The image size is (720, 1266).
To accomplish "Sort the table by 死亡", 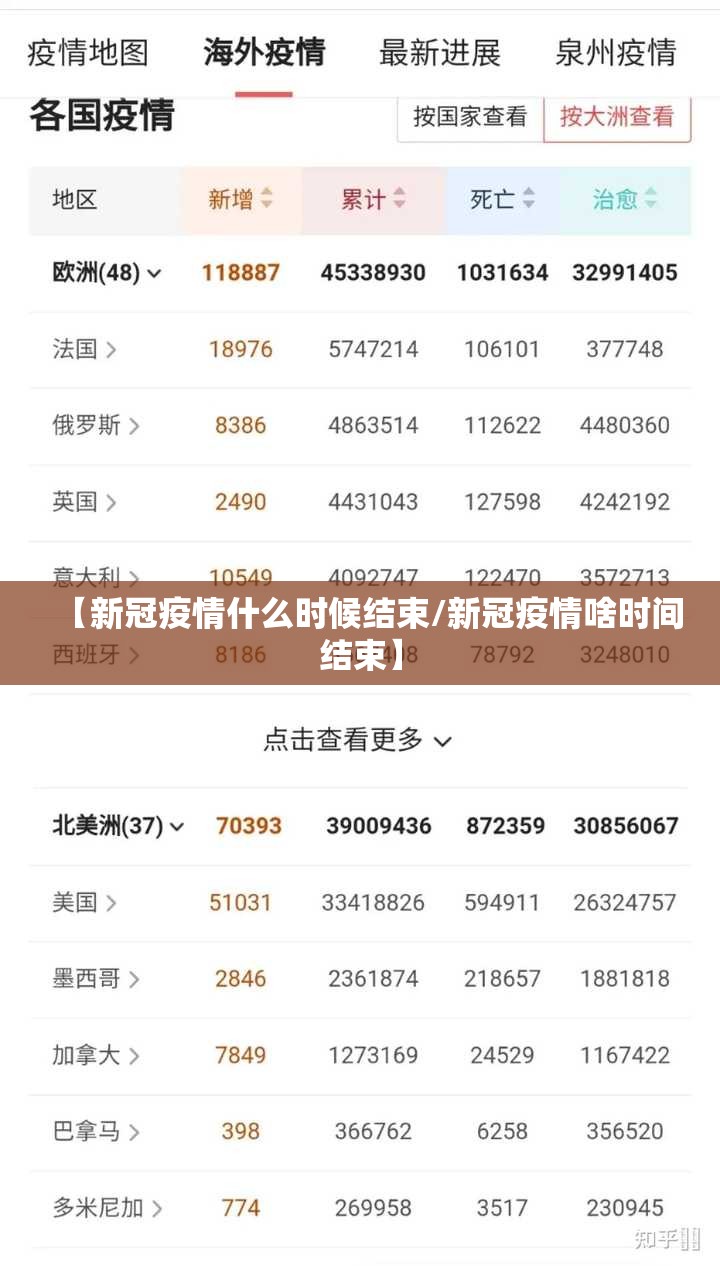I will (x=502, y=199).
